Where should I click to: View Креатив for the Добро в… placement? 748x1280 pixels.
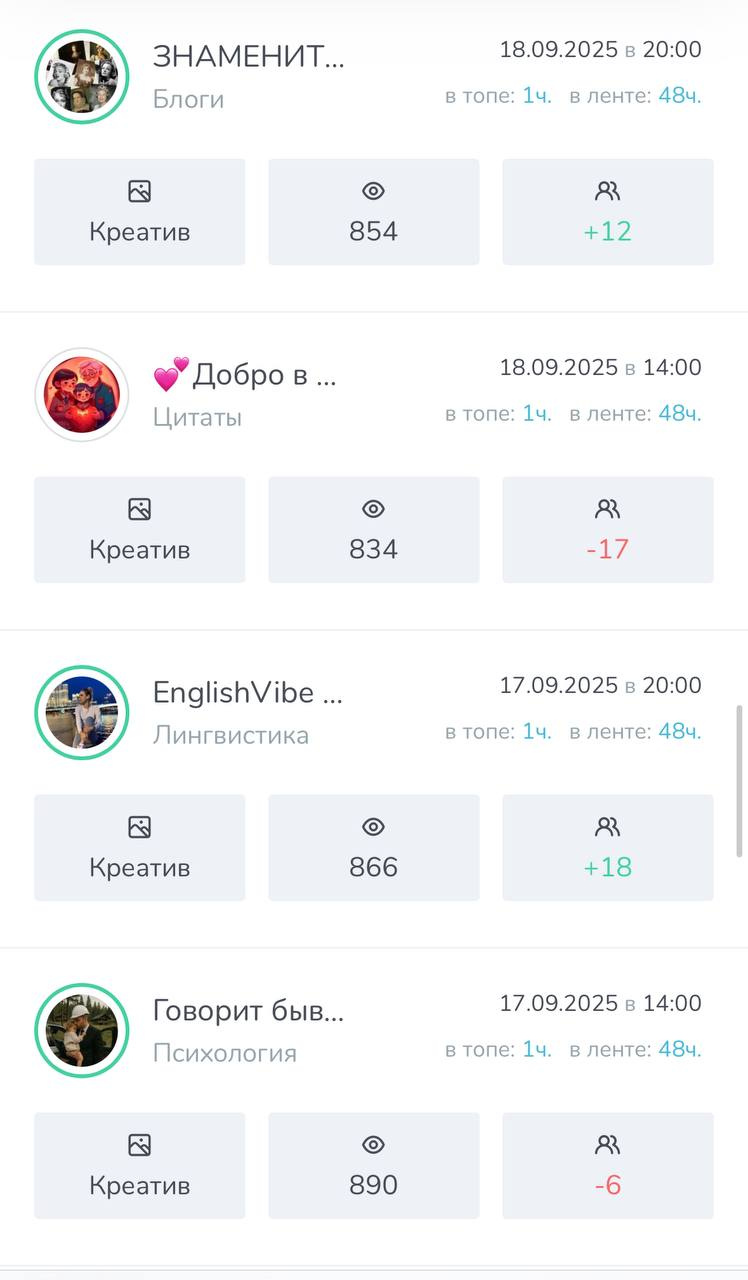(x=139, y=530)
